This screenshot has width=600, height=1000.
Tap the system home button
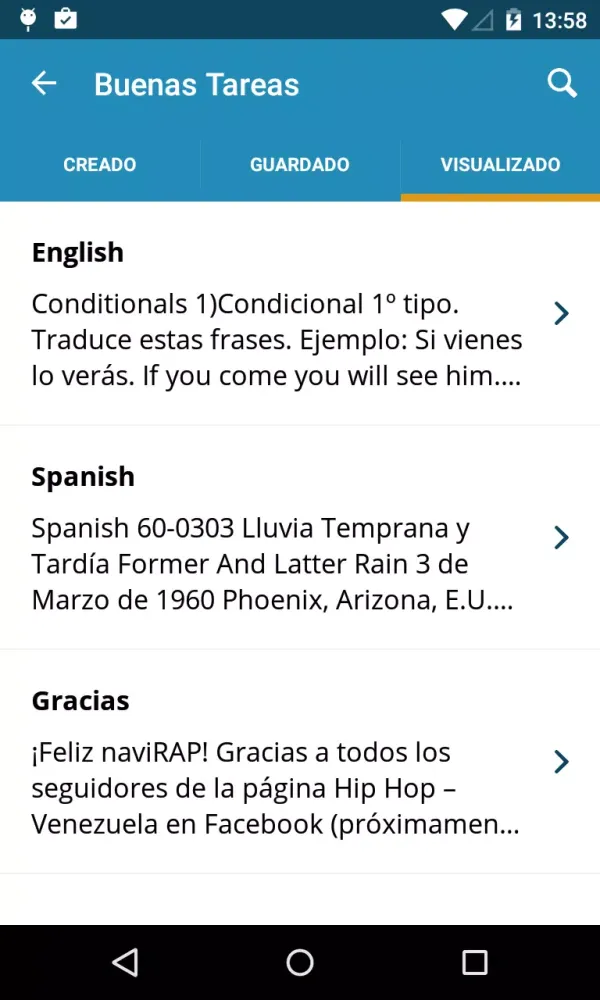(300, 962)
